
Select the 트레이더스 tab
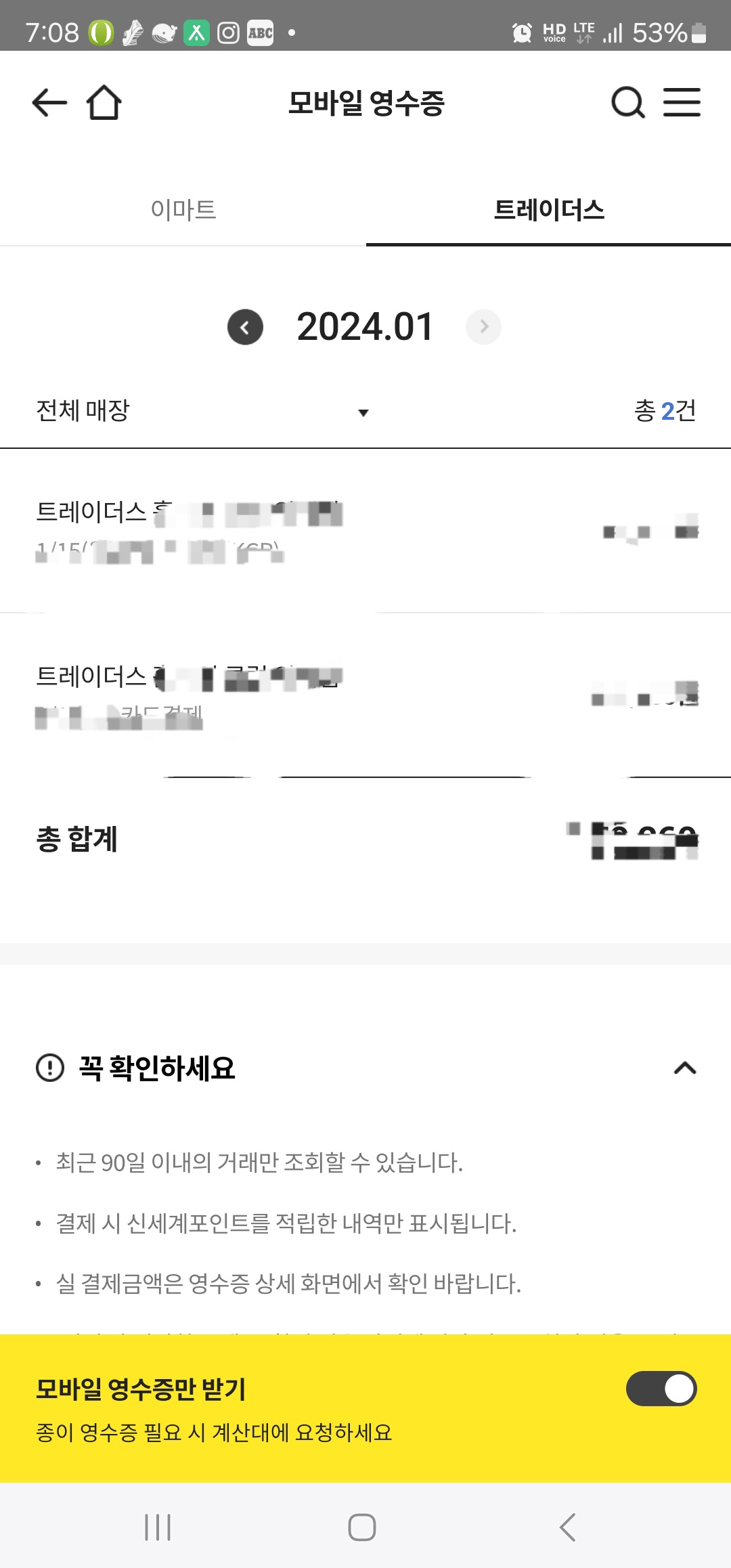[x=548, y=209]
